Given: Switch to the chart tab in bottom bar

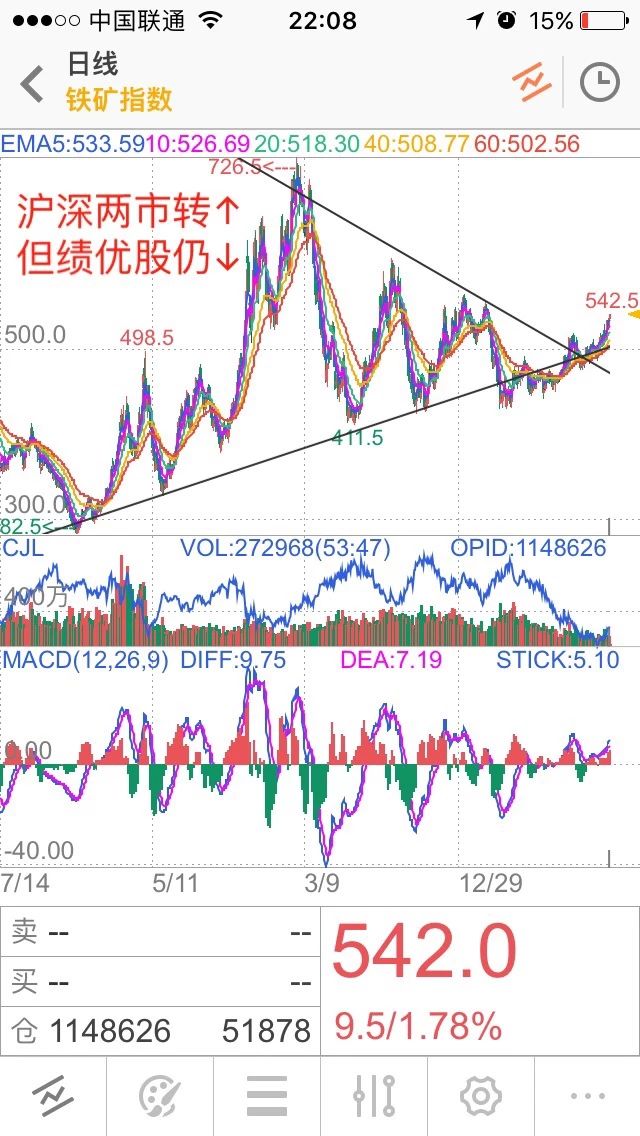Looking at the screenshot, I should (x=53, y=1096).
